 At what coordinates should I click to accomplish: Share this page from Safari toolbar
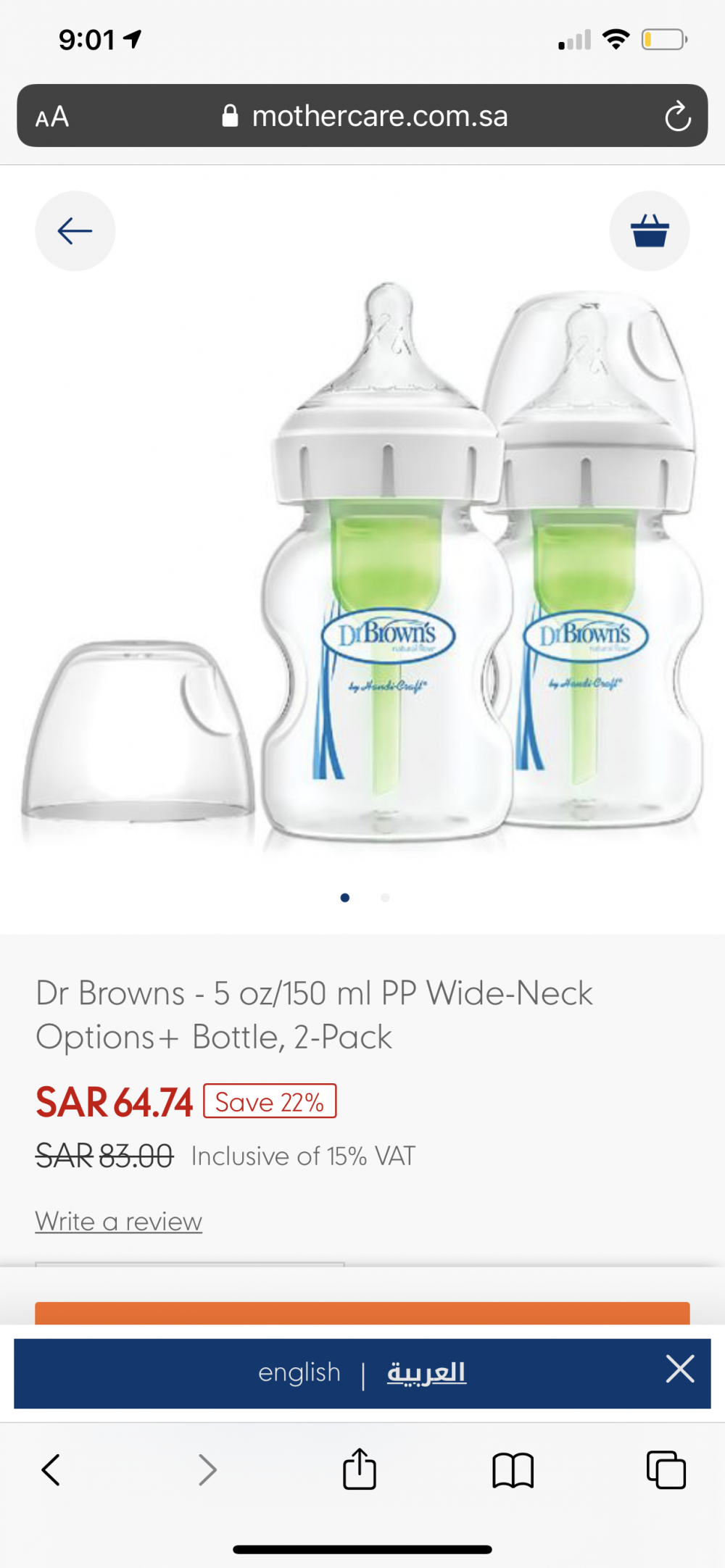(360, 1469)
